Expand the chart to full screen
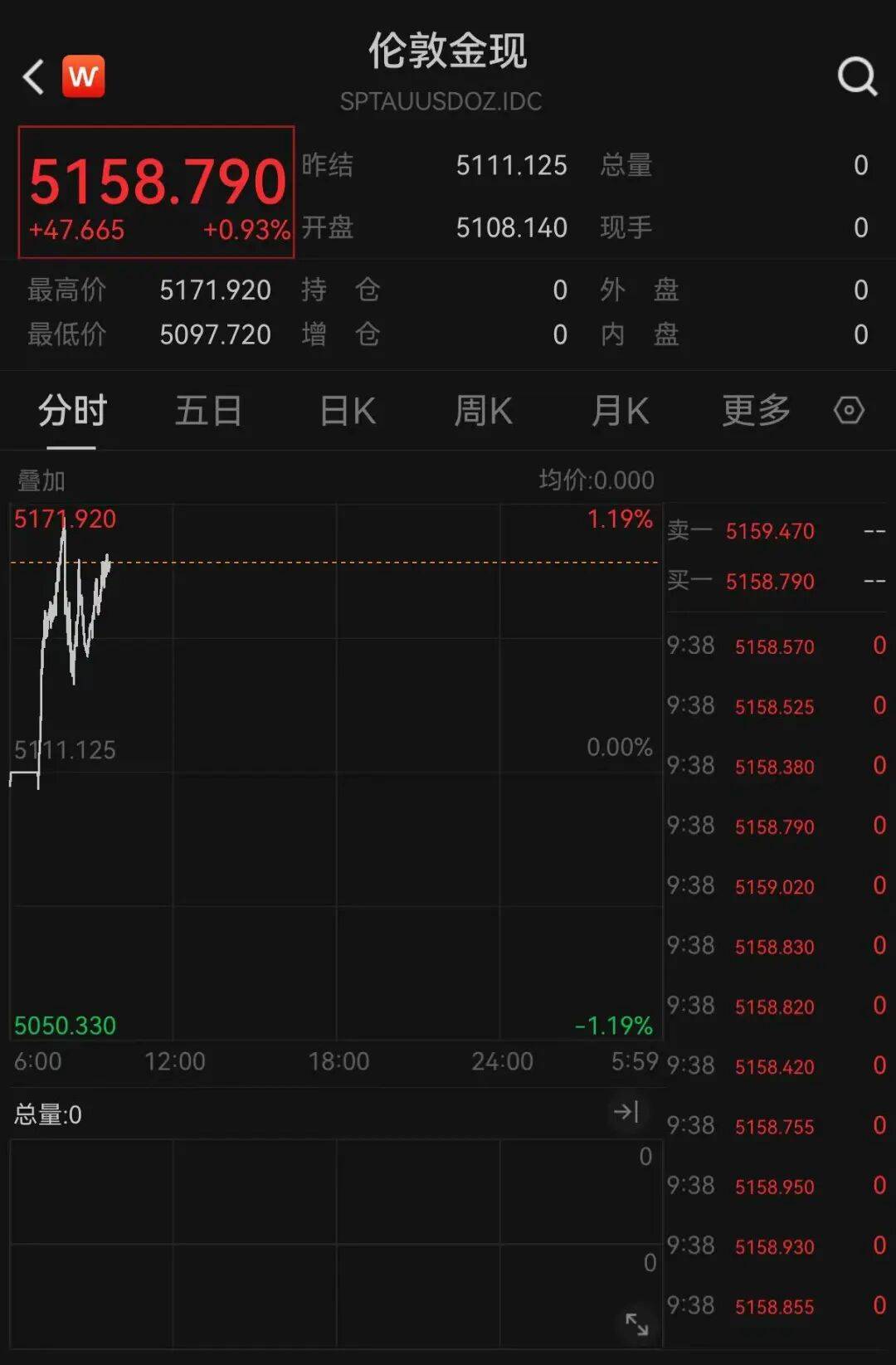 [636, 1324]
